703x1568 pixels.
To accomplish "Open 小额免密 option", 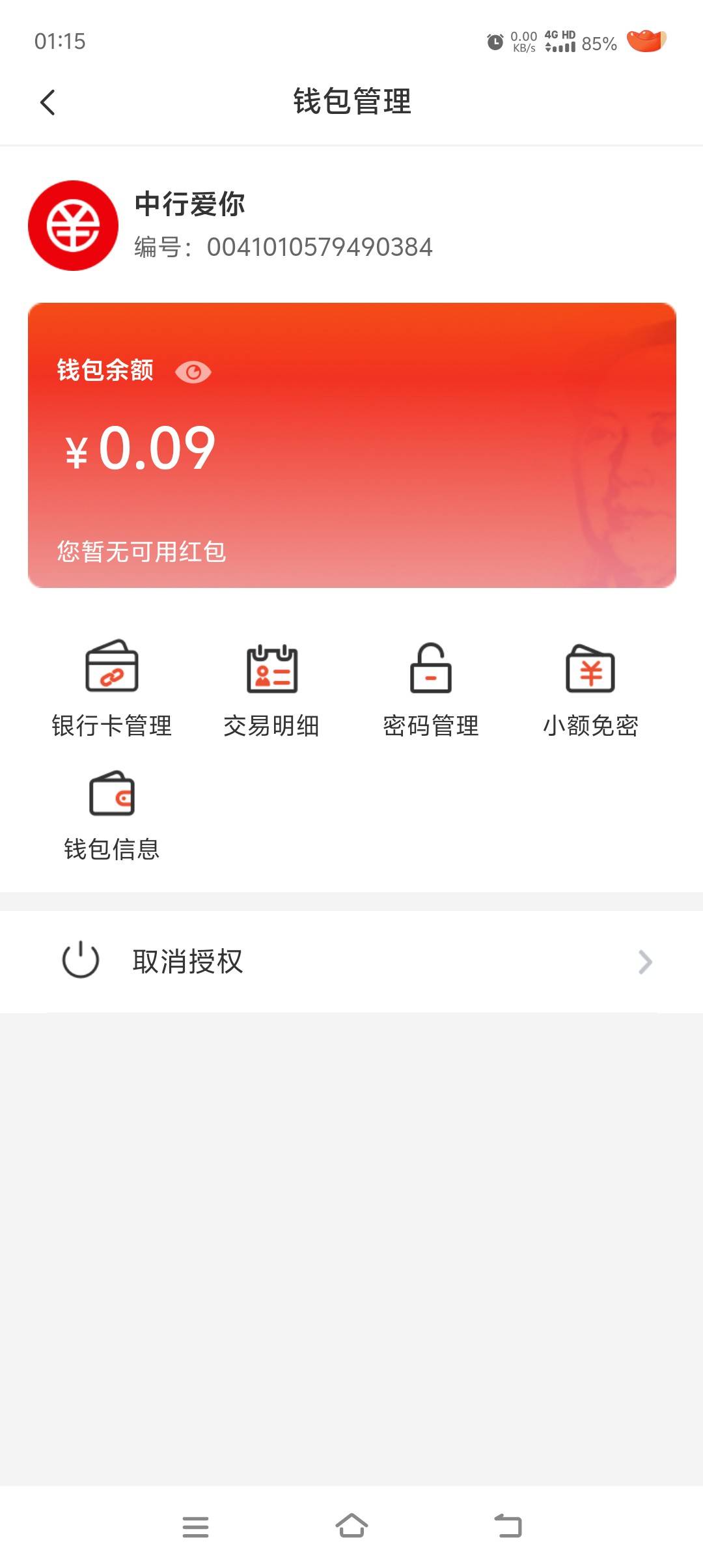I will [590, 689].
